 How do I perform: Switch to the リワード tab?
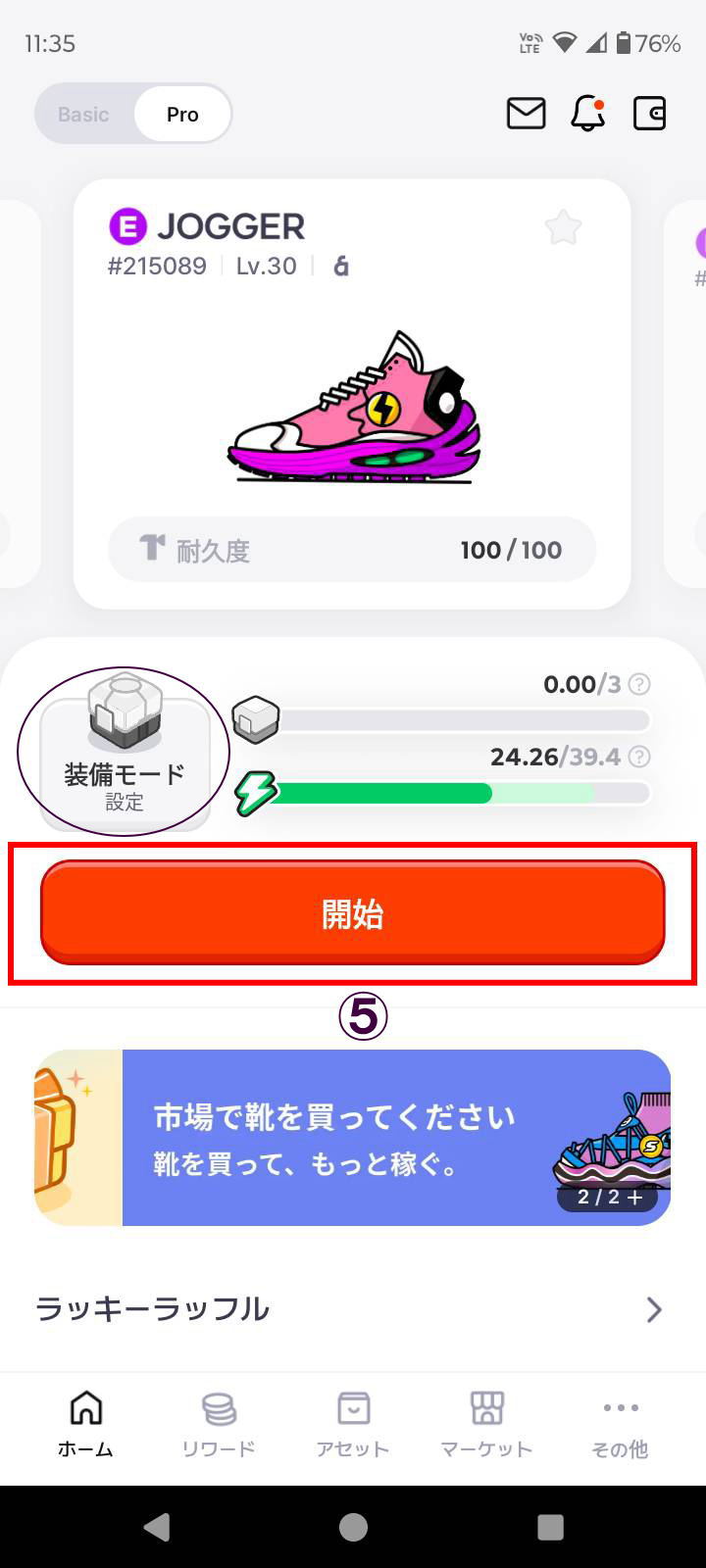tap(219, 1425)
